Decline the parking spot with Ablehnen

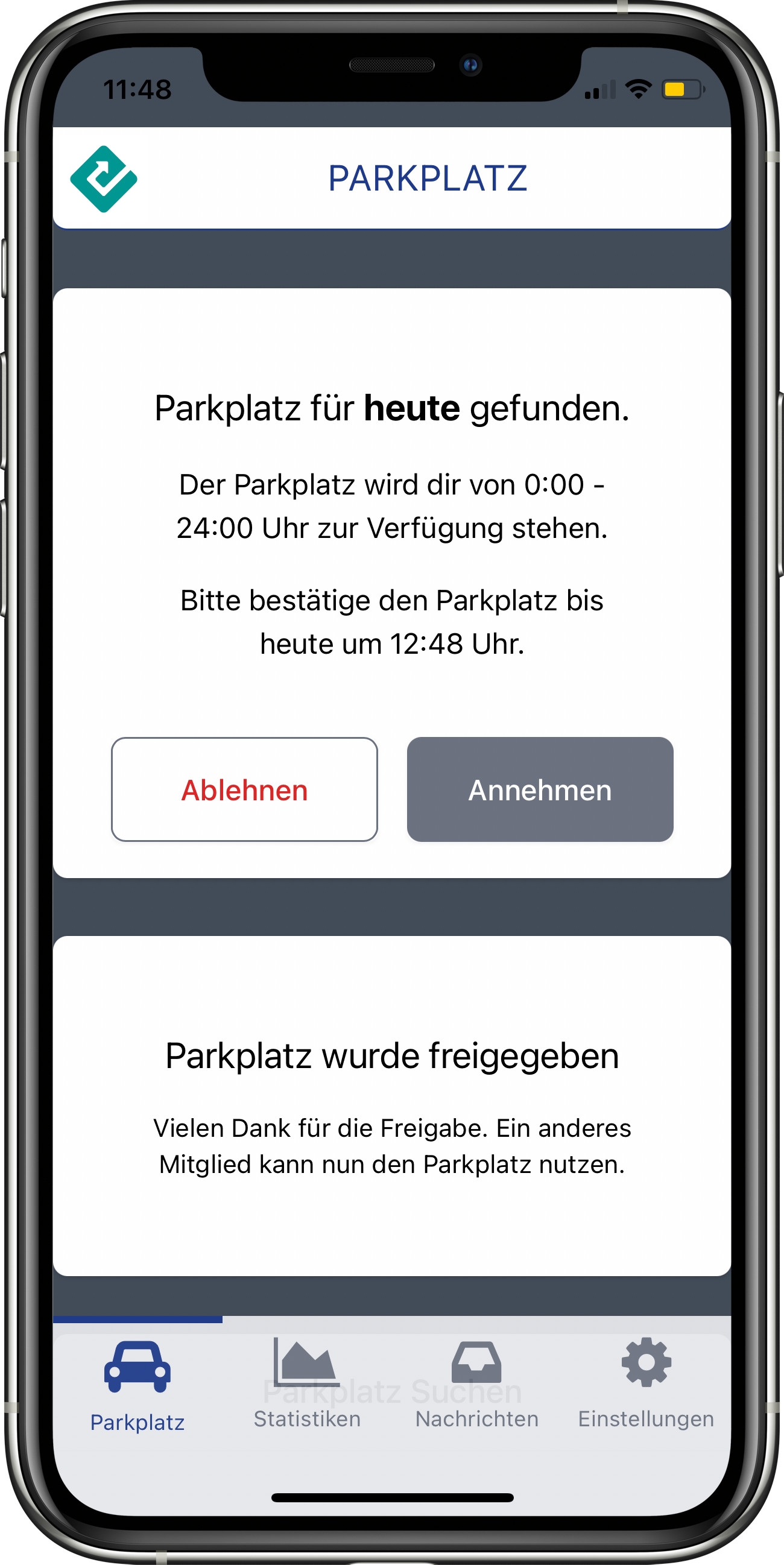[244, 789]
